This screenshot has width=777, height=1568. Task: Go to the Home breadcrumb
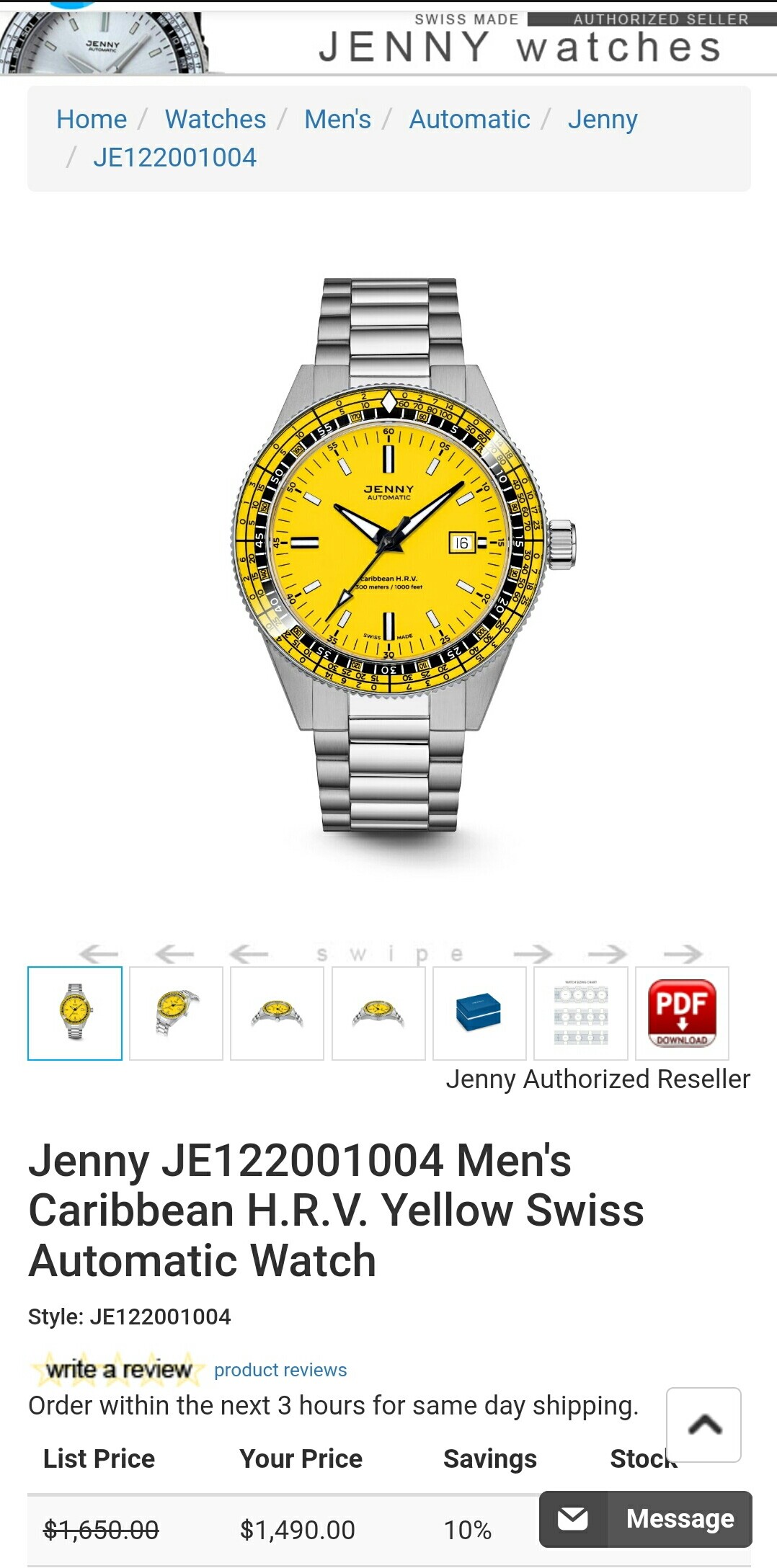coord(92,120)
